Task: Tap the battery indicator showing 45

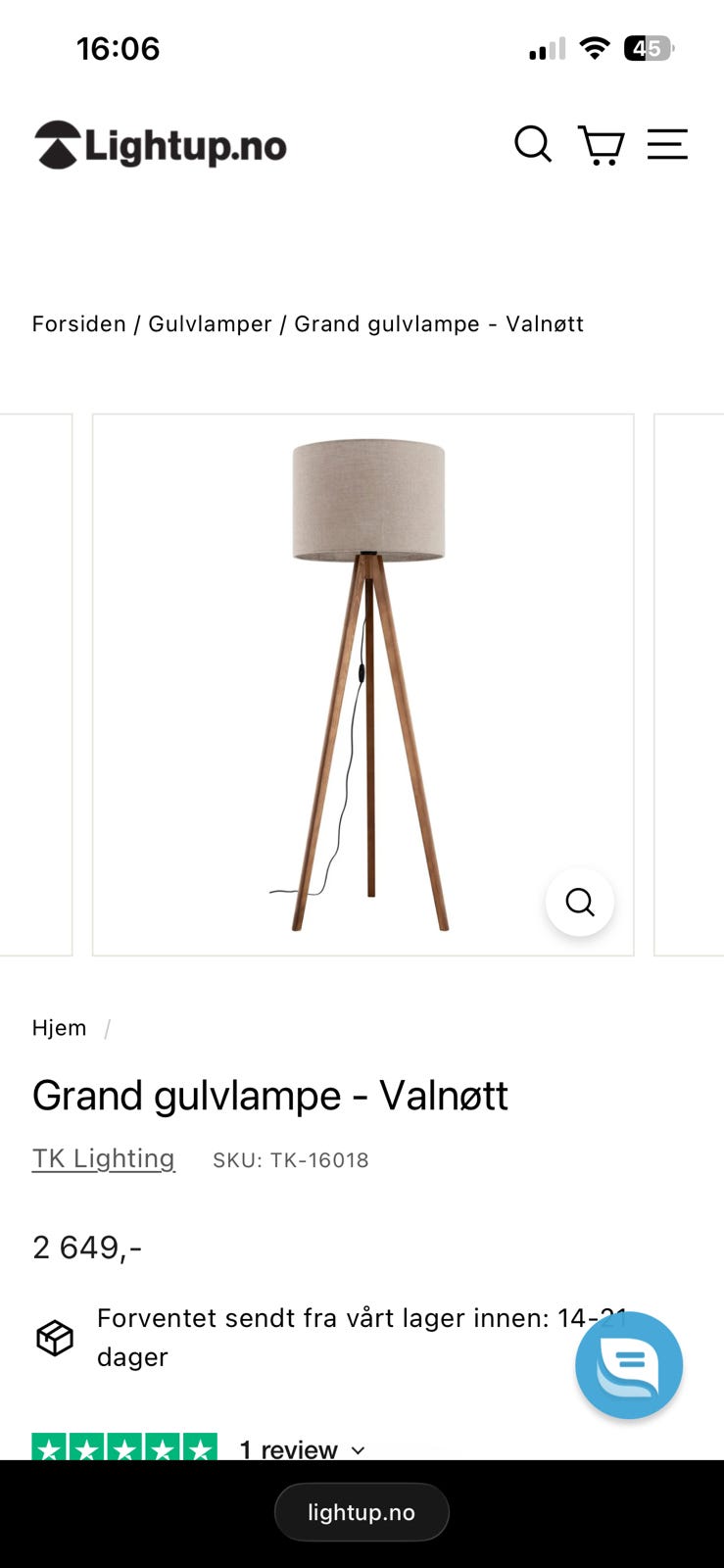Action: pos(648,47)
